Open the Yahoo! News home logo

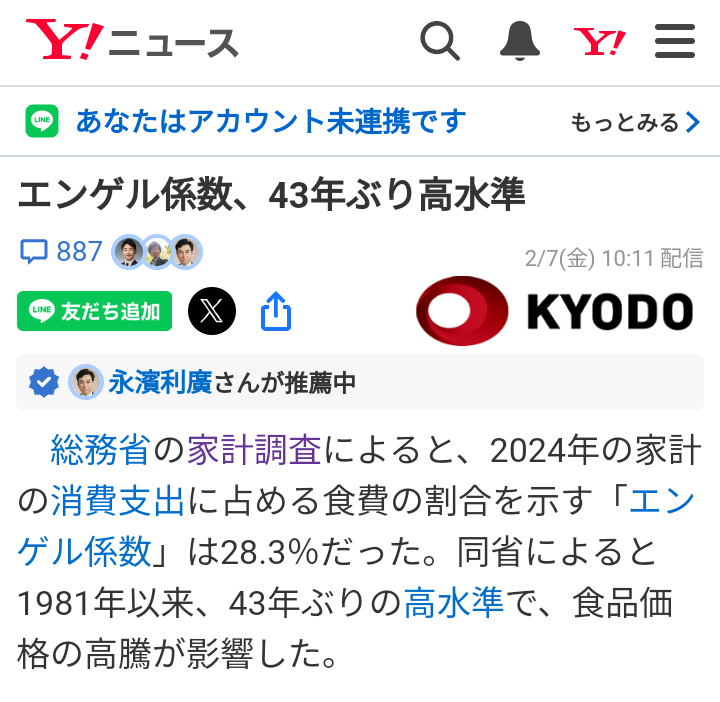pyautogui.click(x=132, y=42)
